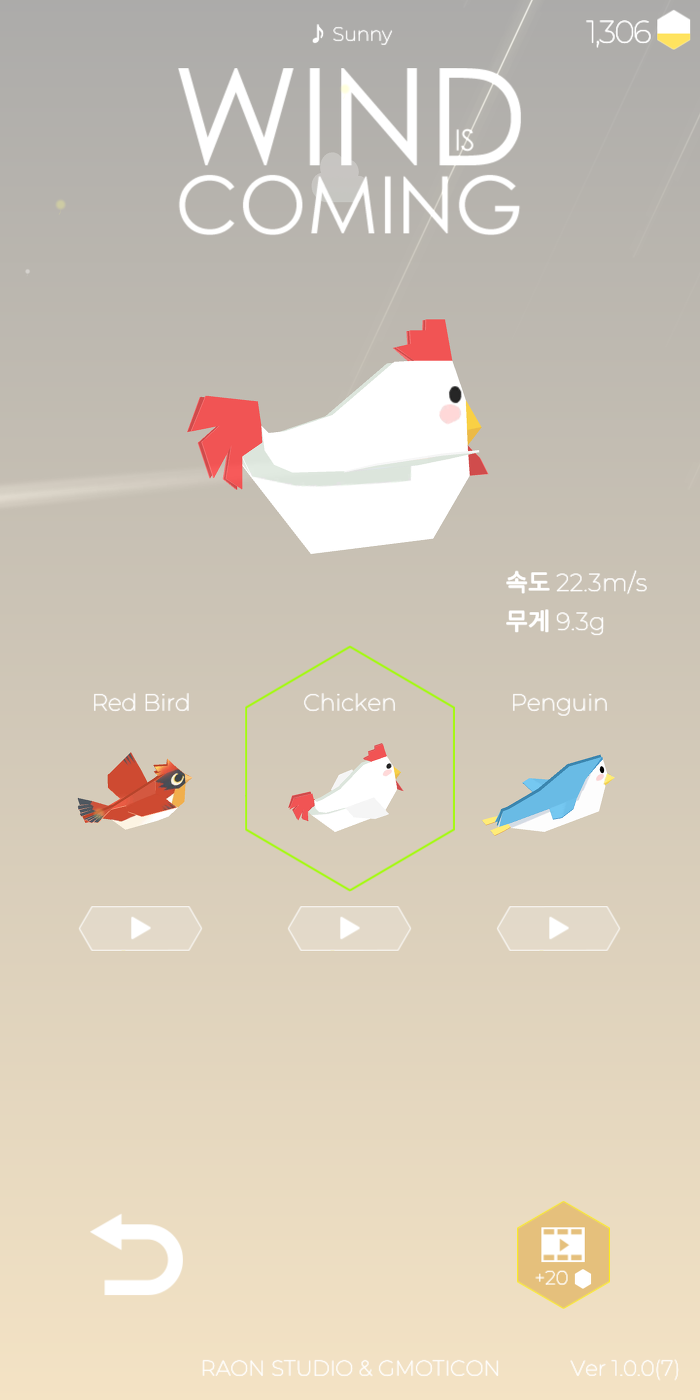Select the Chicken character hexagon
The width and height of the screenshot is (700, 1400).
coord(350,768)
